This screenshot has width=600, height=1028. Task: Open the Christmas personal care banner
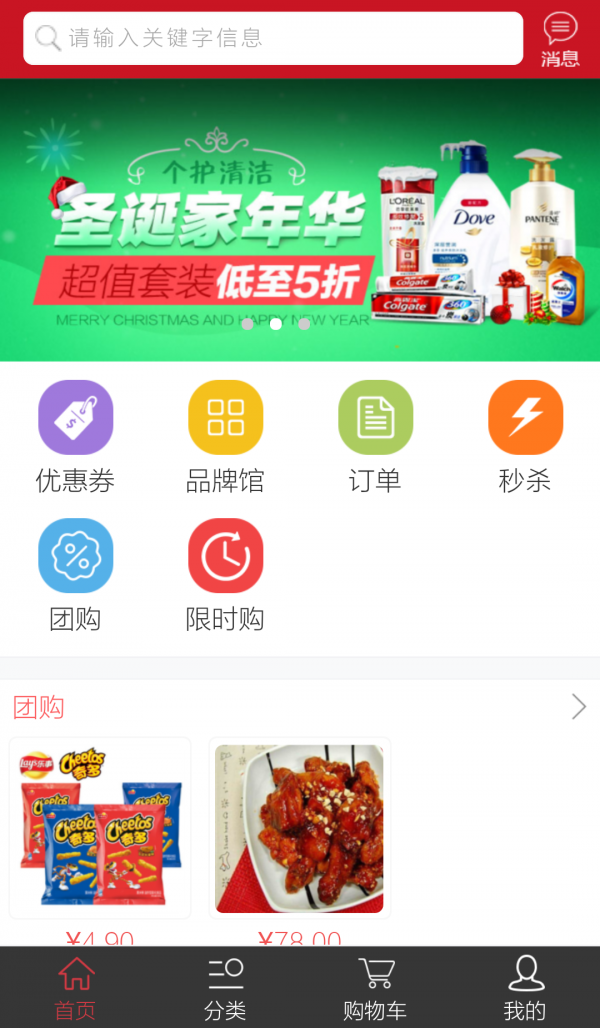click(x=300, y=220)
